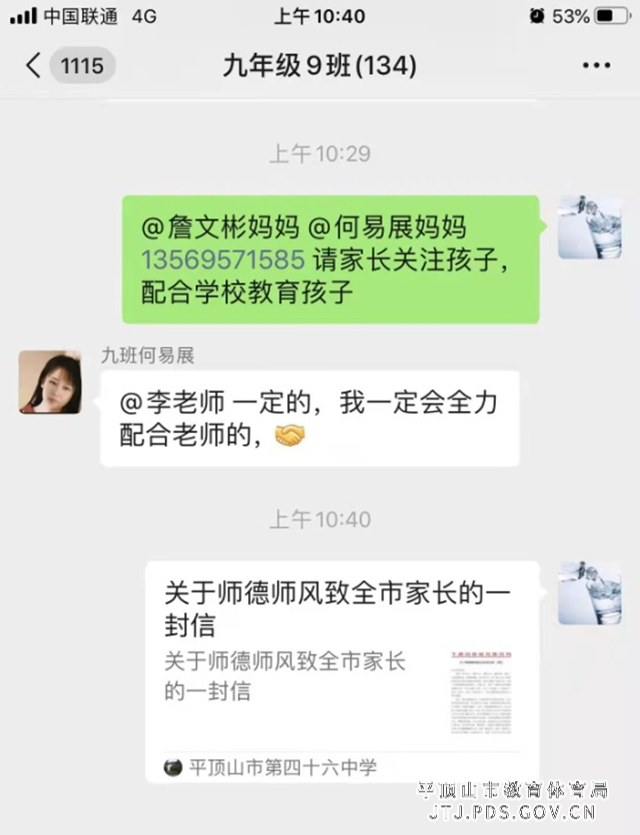
Task: Tap the phone number 13569571585
Action: pyautogui.click(x=223, y=260)
